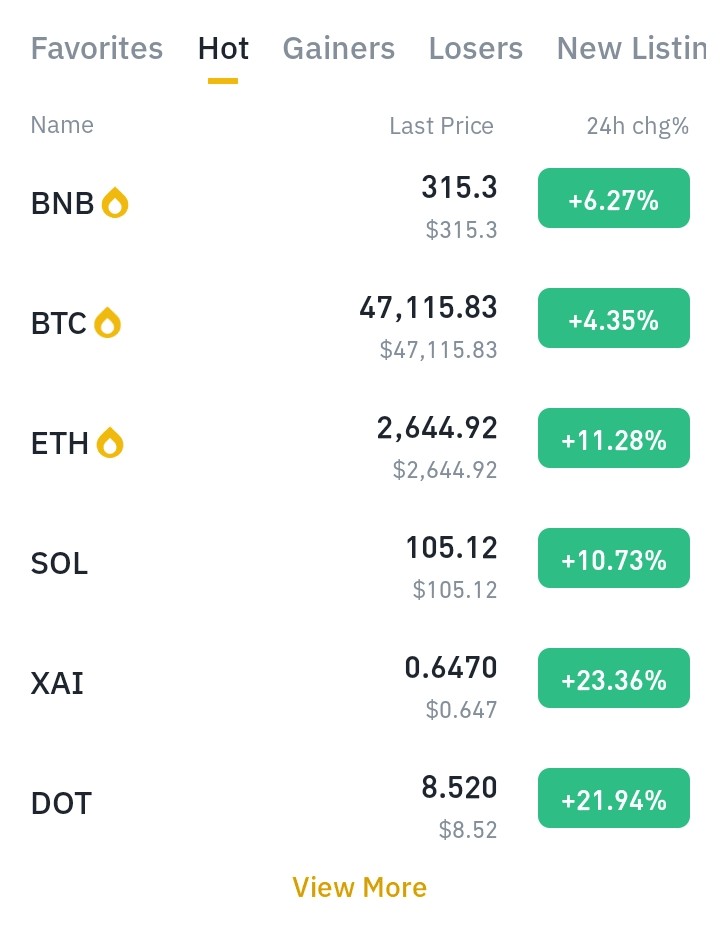This screenshot has height=925, width=720.
Task: Tap the +23.36% badge for XAI
Action: [613, 678]
